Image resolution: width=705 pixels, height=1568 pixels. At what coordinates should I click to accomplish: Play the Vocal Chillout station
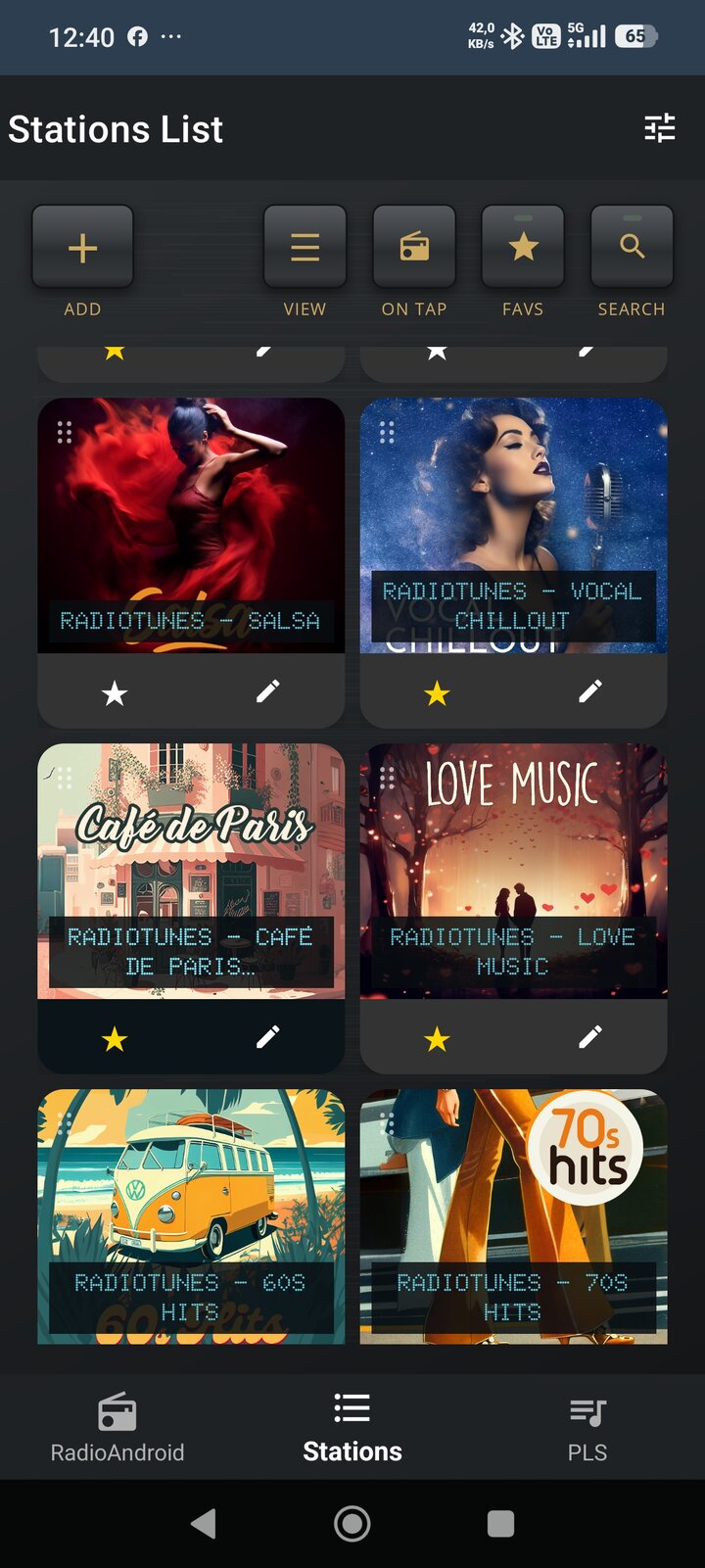click(513, 525)
